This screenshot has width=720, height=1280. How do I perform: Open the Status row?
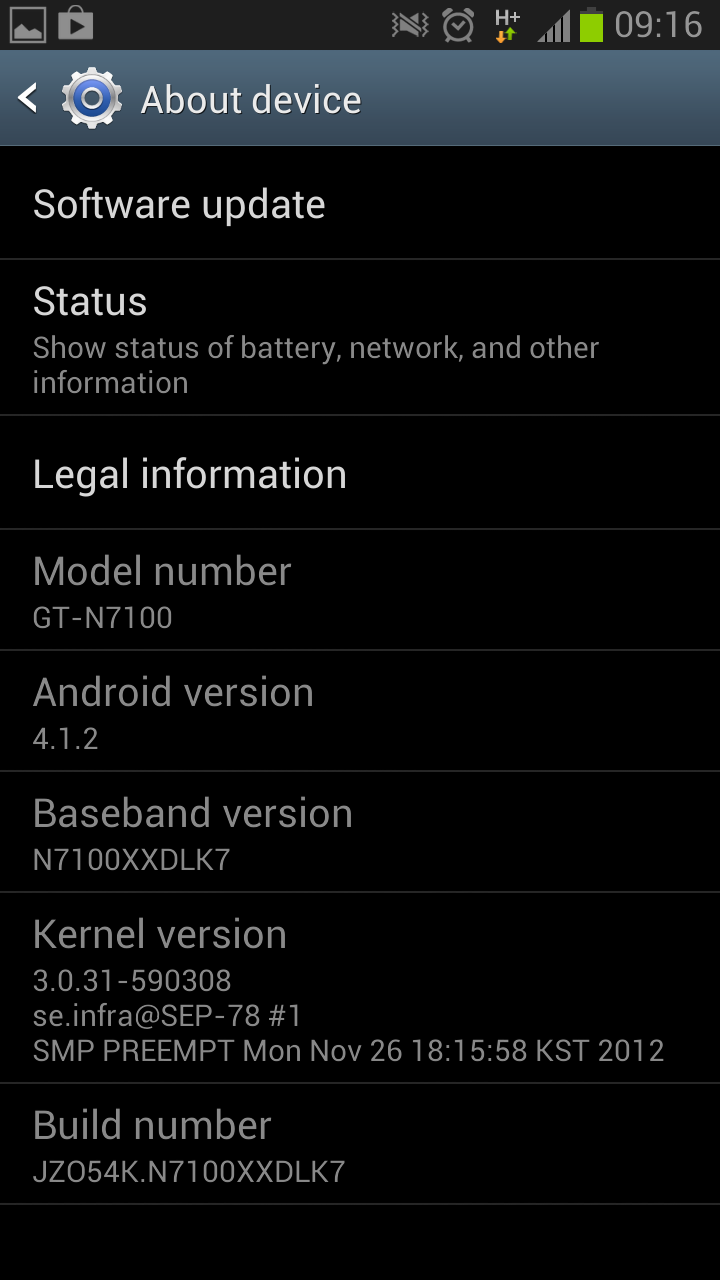pos(360,338)
